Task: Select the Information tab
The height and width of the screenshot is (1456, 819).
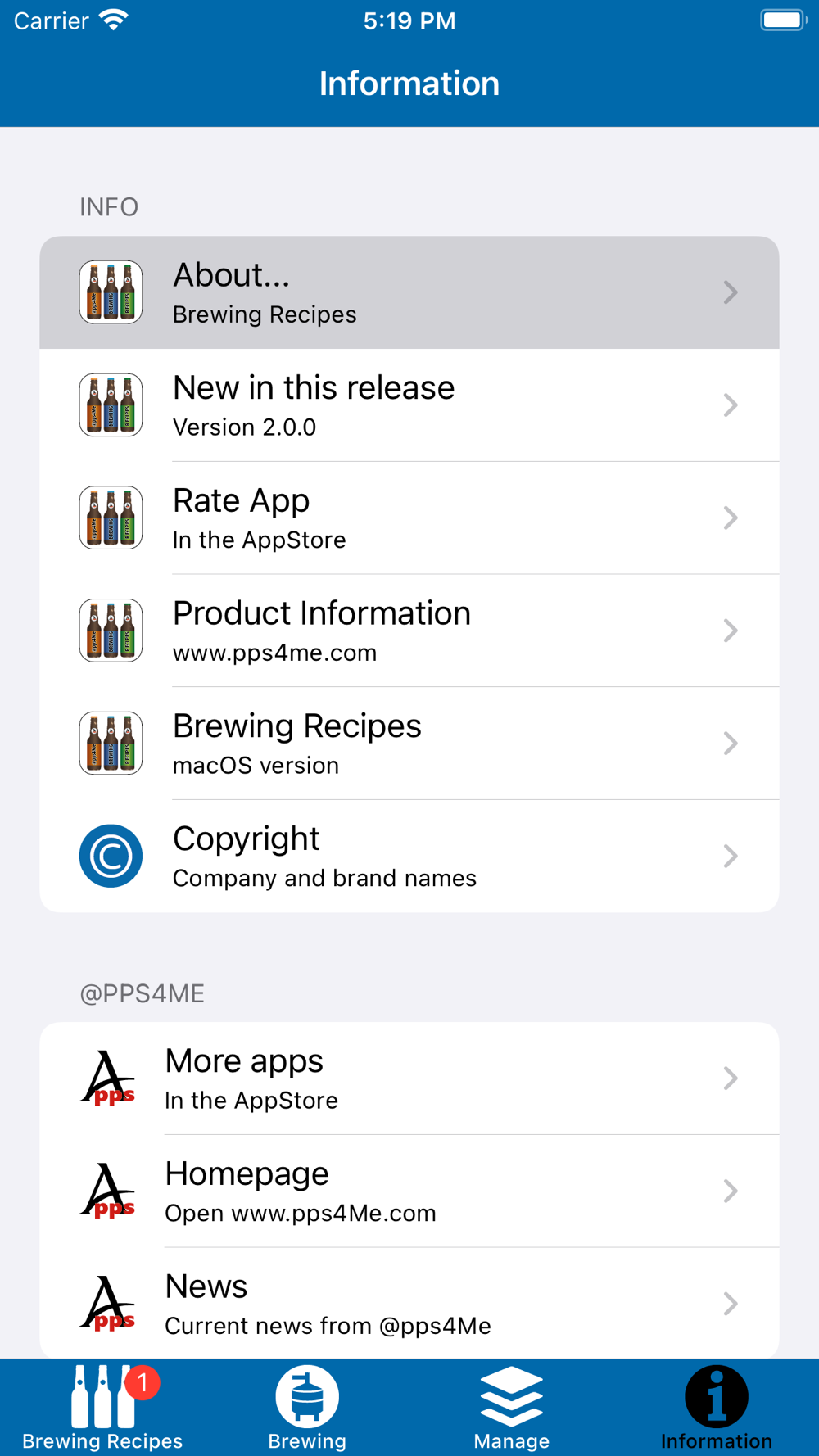Action: tap(716, 1407)
